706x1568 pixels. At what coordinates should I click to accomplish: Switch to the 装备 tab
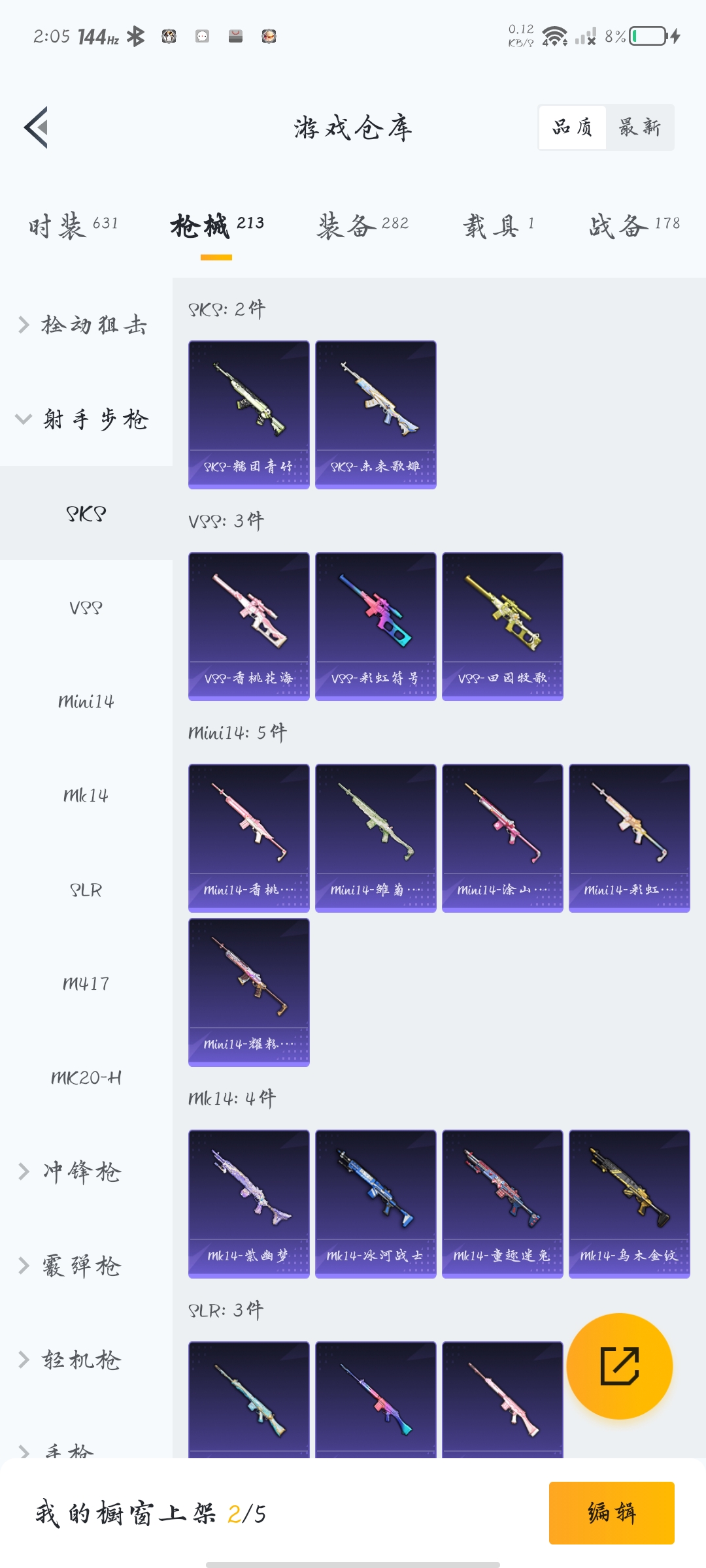[363, 225]
